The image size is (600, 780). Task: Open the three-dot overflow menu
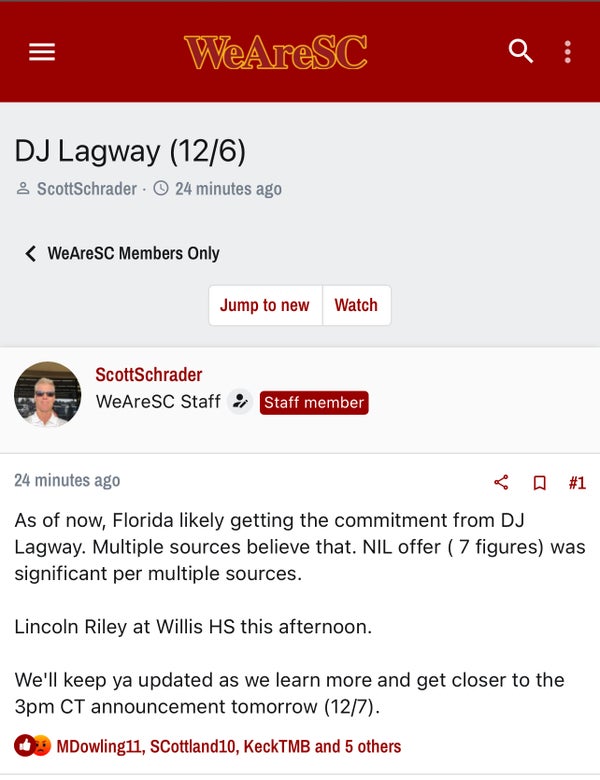pos(567,52)
